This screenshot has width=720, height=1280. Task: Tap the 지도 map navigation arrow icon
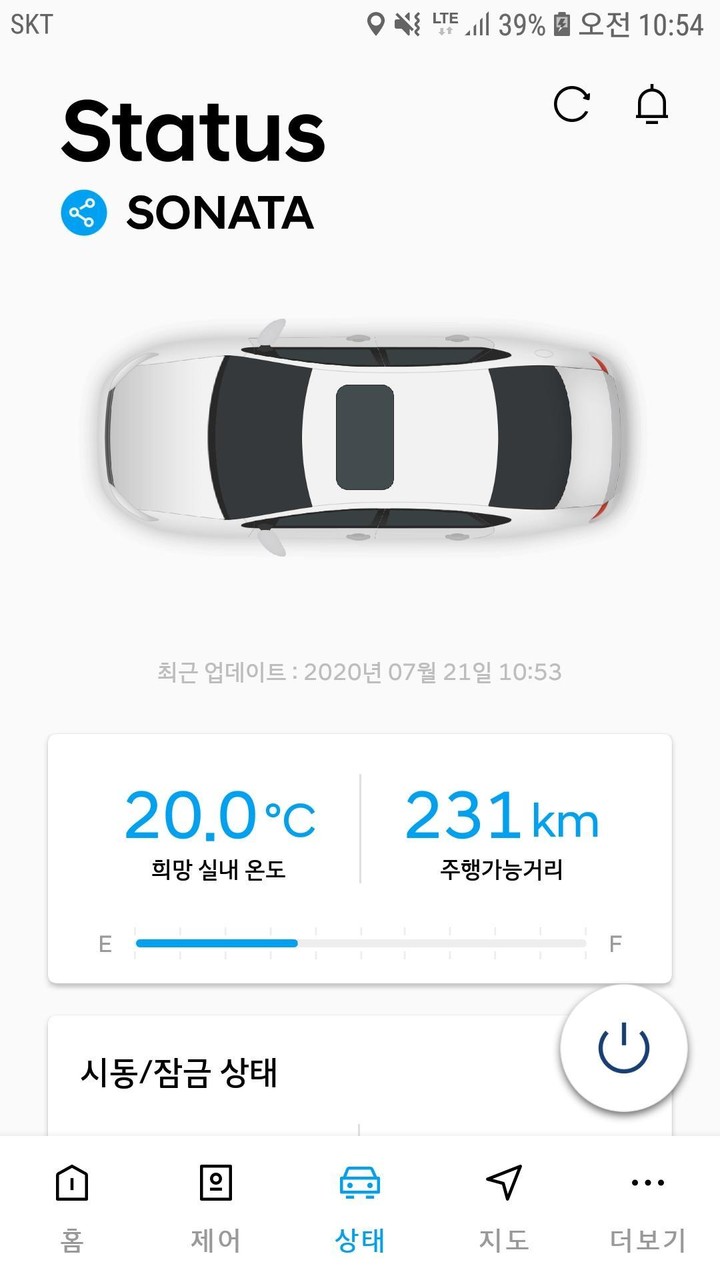coord(503,1186)
